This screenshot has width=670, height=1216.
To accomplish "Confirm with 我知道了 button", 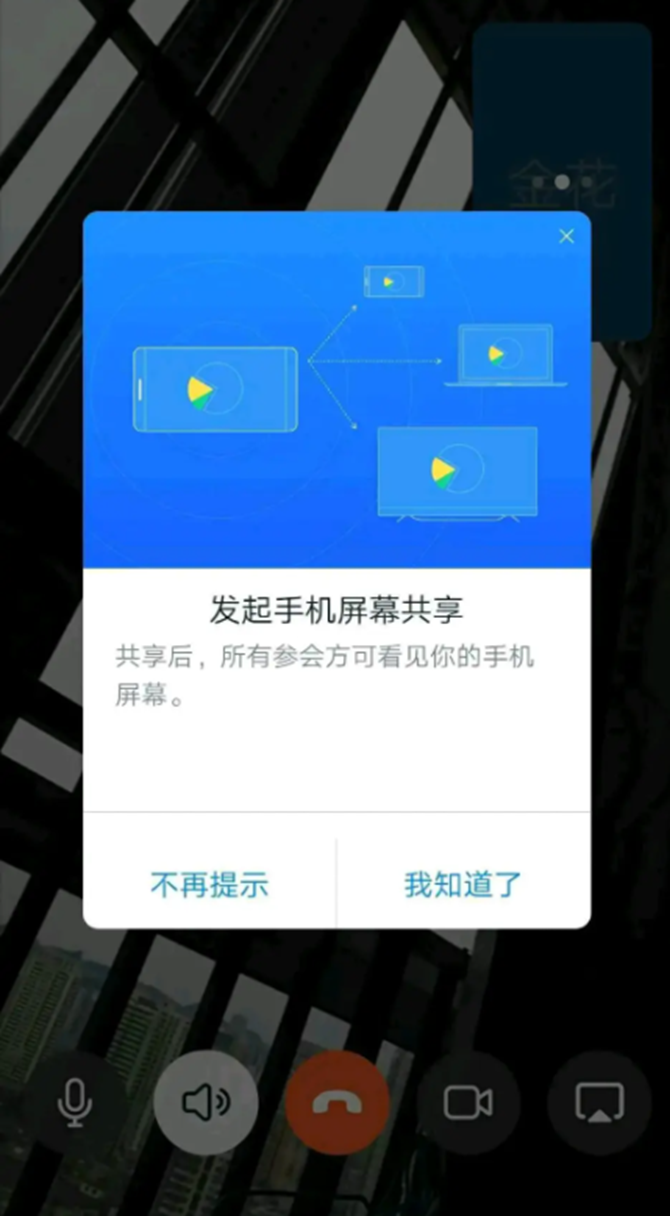I will (463, 884).
